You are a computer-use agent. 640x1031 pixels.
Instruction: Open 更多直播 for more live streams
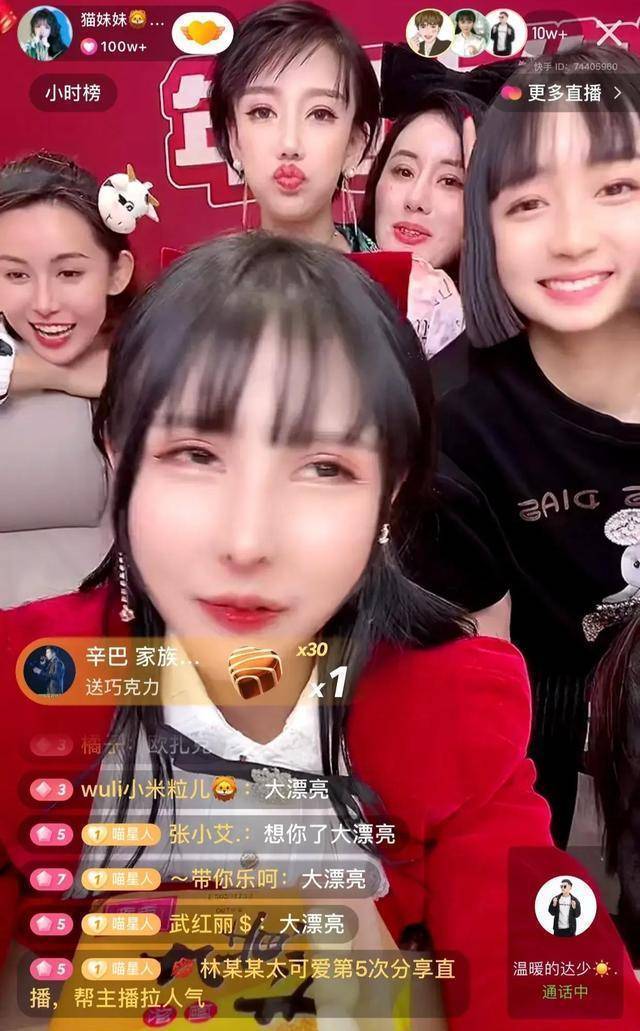pyautogui.click(x=565, y=93)
